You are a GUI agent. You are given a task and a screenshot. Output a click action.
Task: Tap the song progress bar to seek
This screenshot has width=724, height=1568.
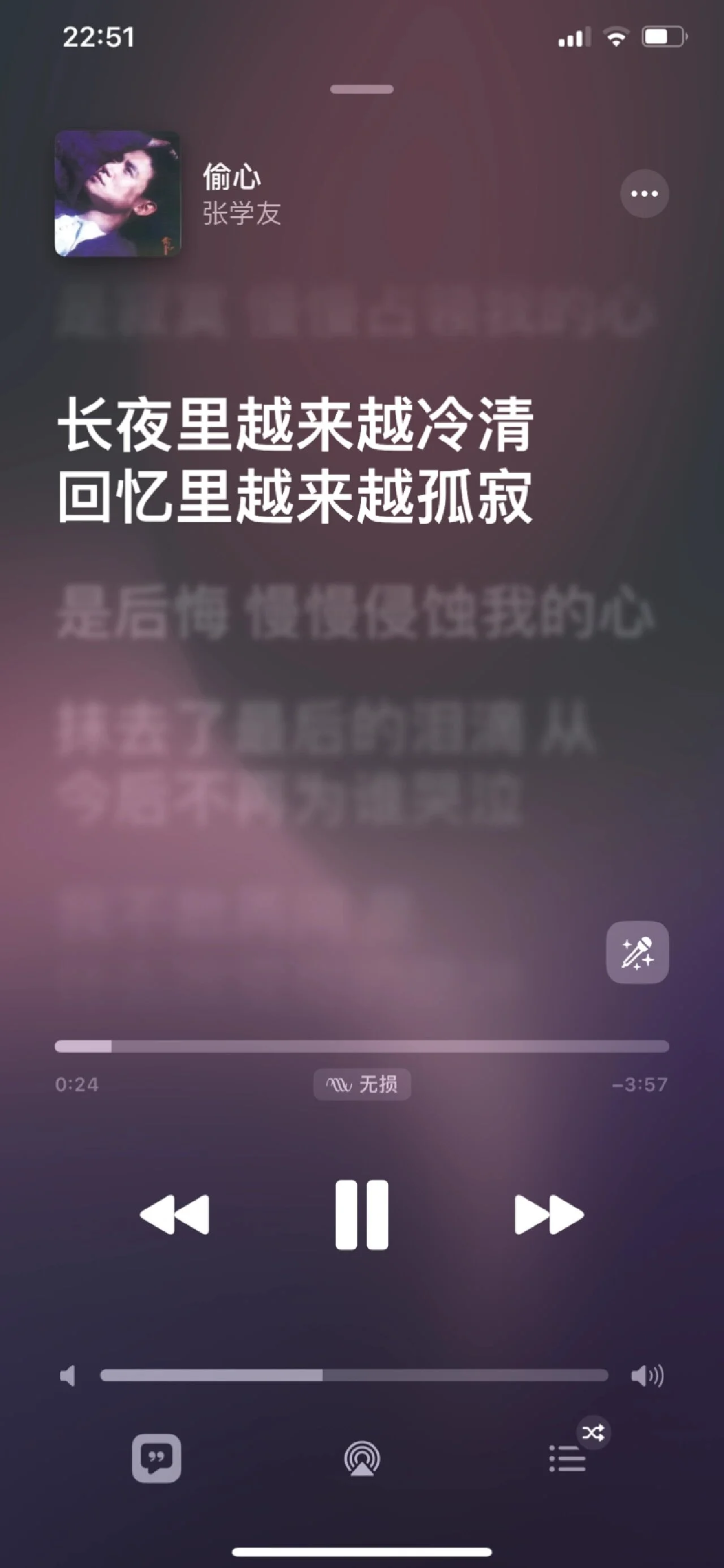pos(362,1046)
